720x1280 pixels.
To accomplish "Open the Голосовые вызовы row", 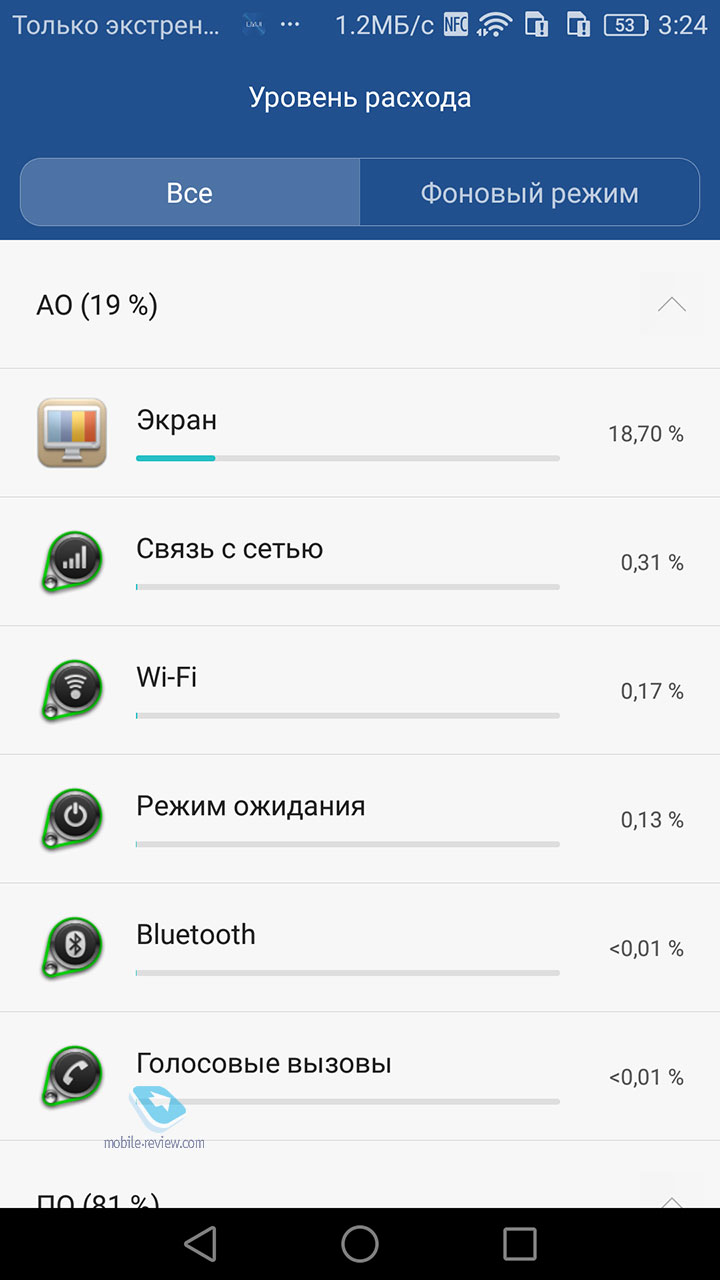I will 360,1076.
